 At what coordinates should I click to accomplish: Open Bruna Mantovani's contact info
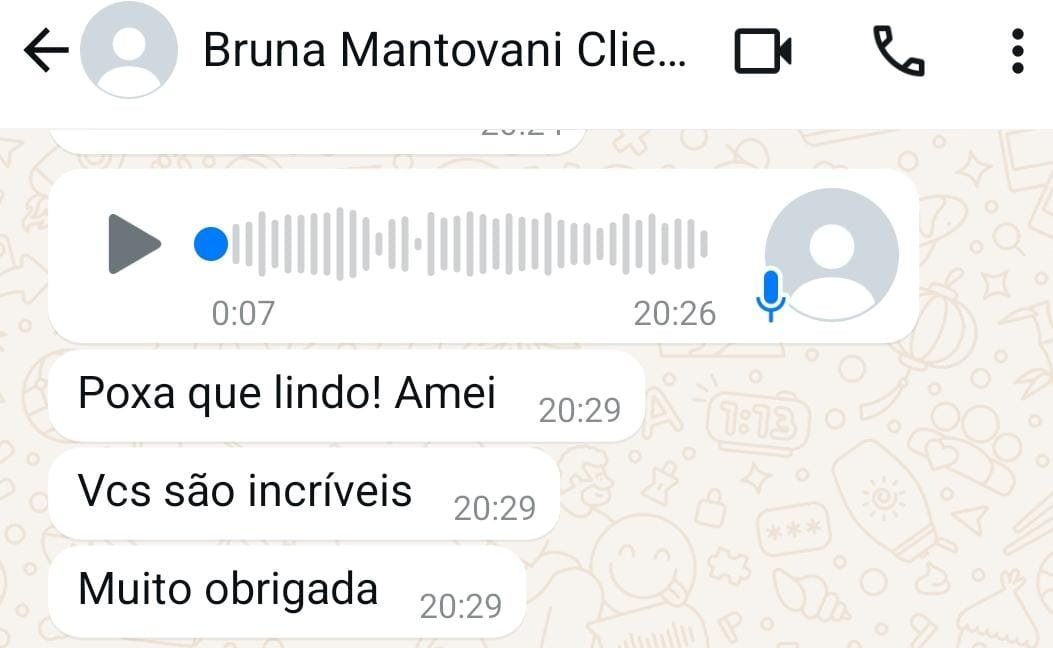click(444, 51)
